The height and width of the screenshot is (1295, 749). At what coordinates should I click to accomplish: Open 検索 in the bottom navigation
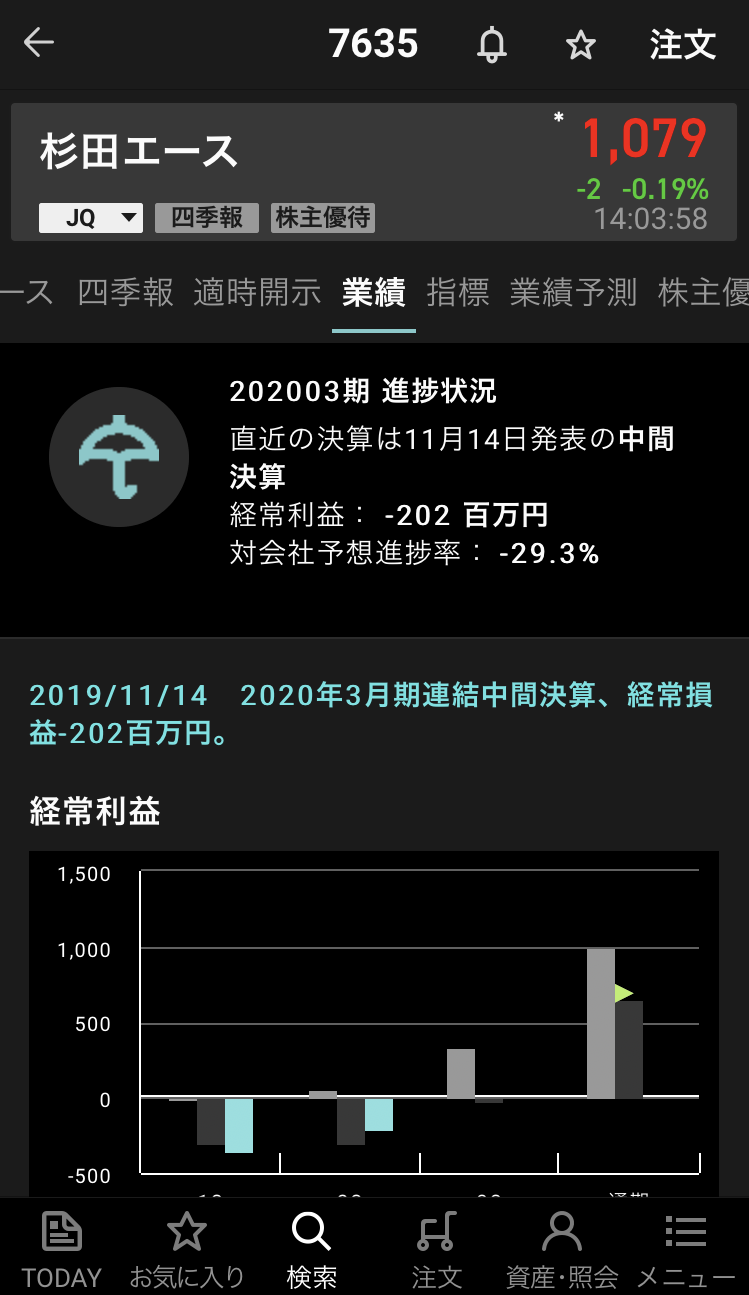click(x=311, y=1249)
